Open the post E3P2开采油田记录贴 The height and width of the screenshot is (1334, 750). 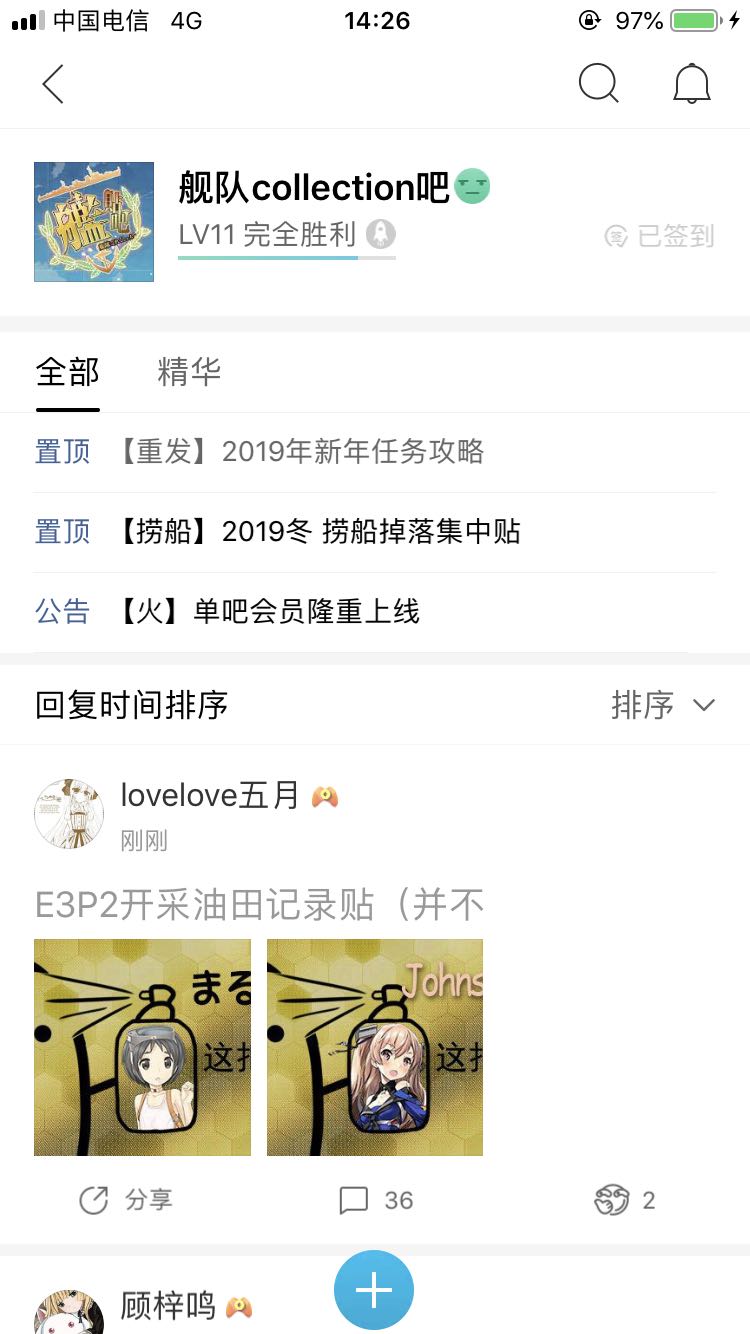coord(259,905)
